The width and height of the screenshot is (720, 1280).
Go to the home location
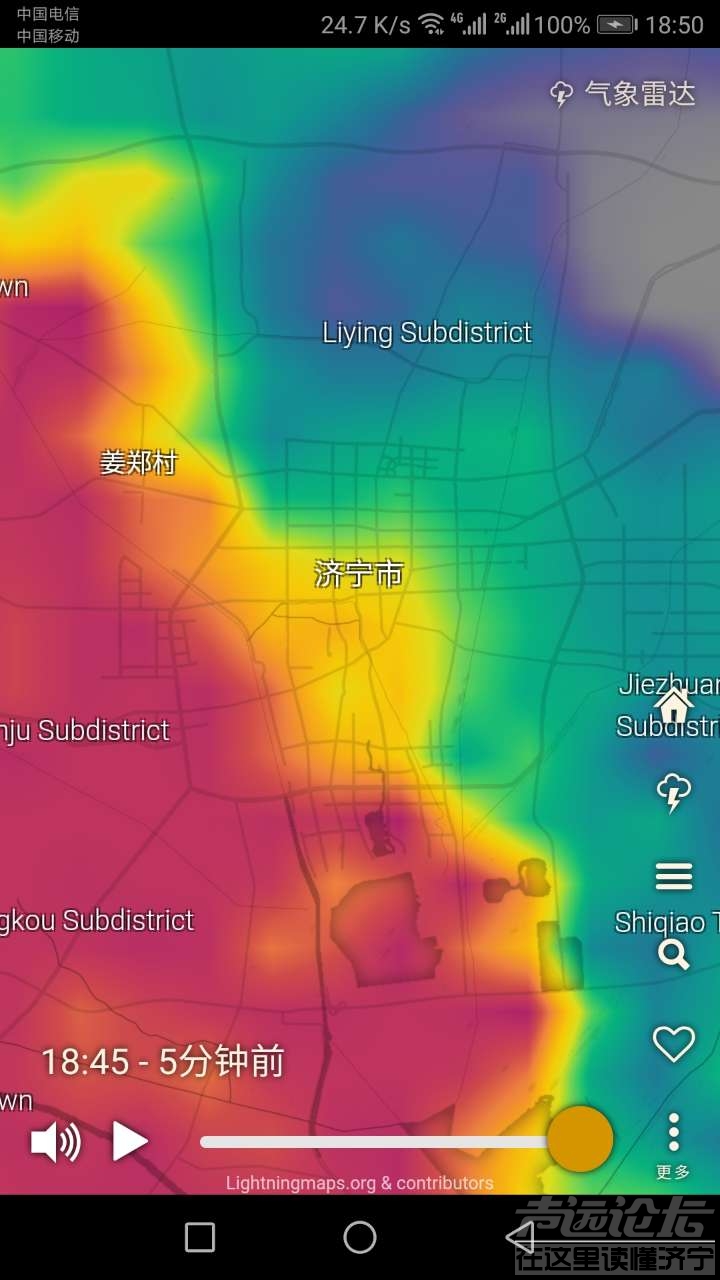pyautogui.click(x=673, y=705)
